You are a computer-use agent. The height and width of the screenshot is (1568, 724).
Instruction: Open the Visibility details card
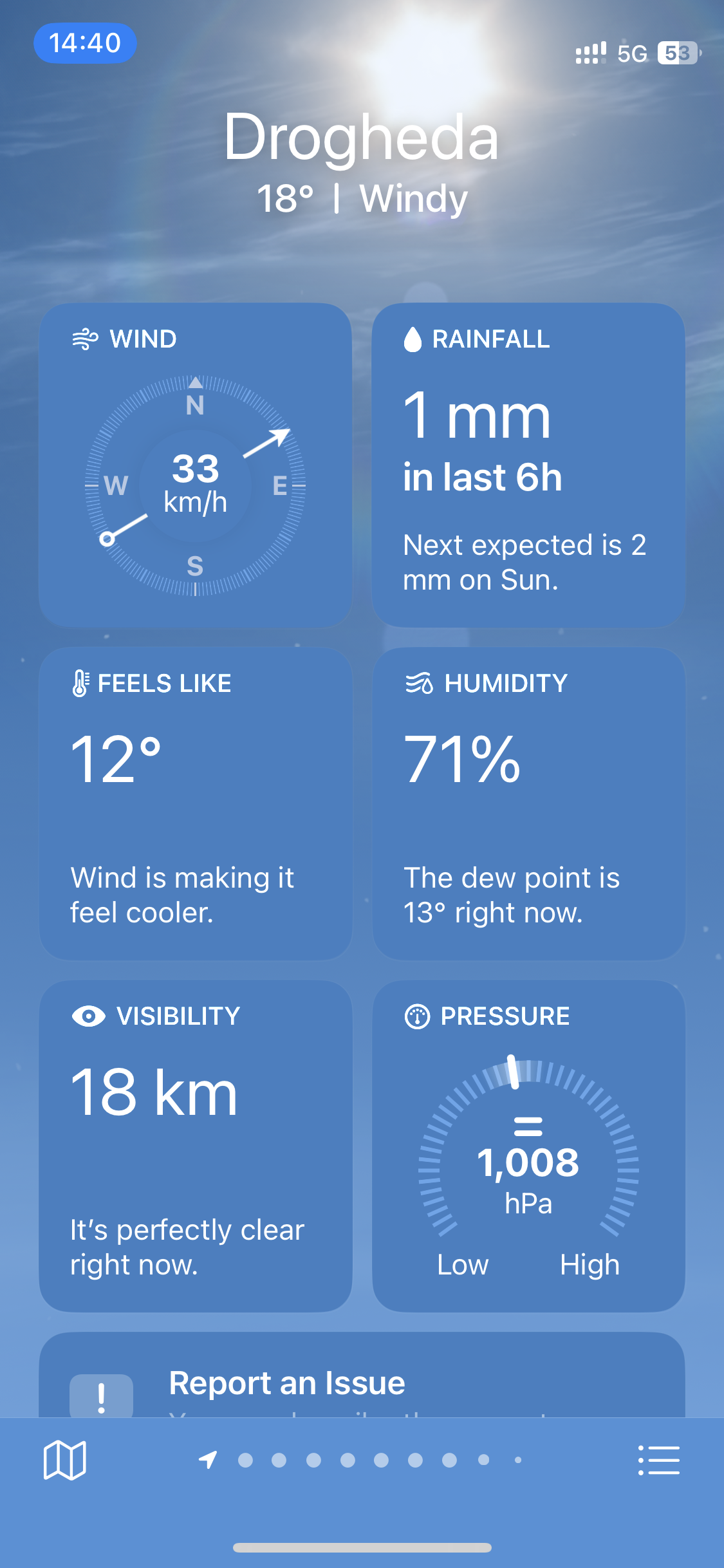pyautogui.click(x=196, y=1146)
